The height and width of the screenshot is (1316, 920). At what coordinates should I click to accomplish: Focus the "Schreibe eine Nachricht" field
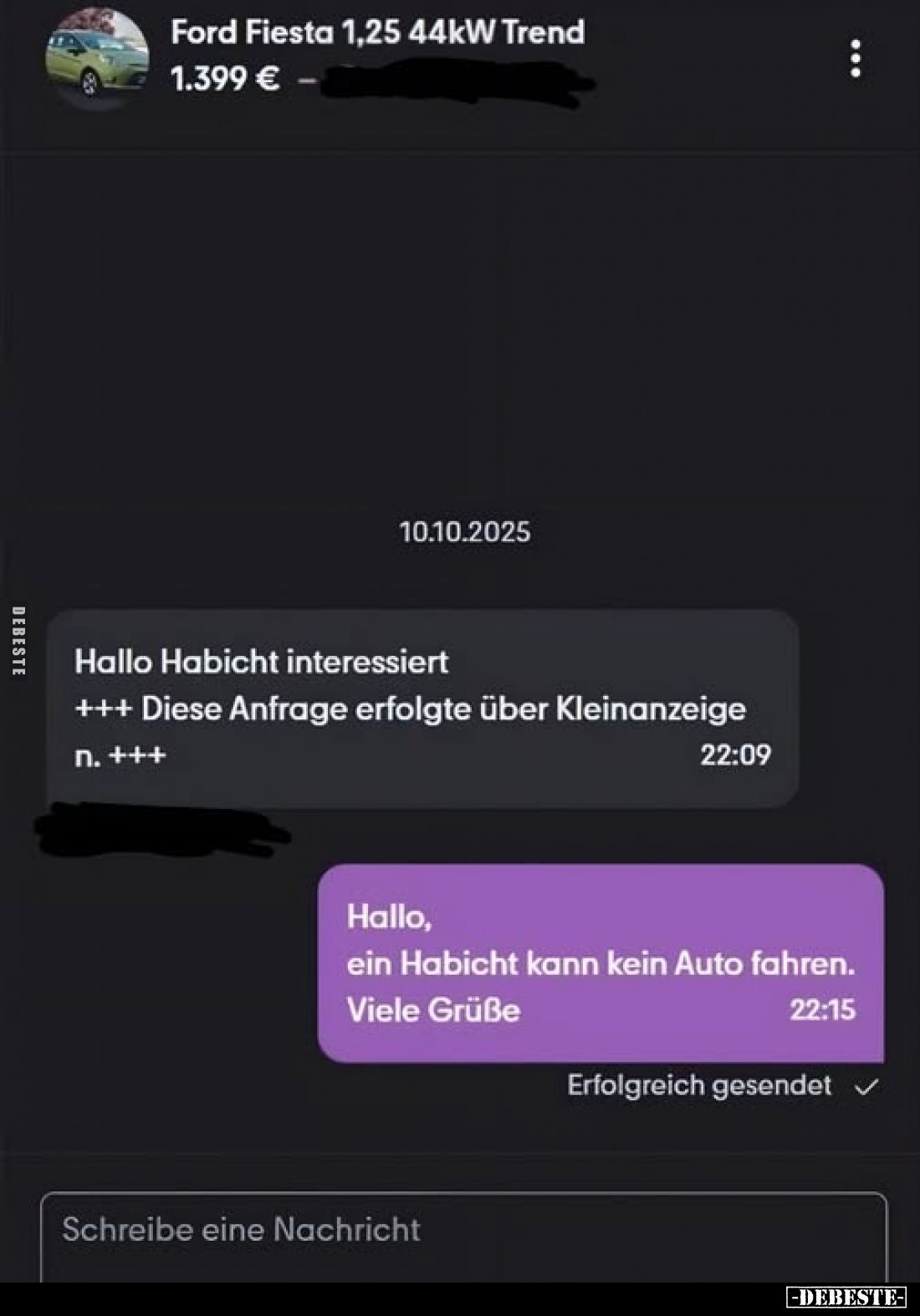coord(463,1232)
